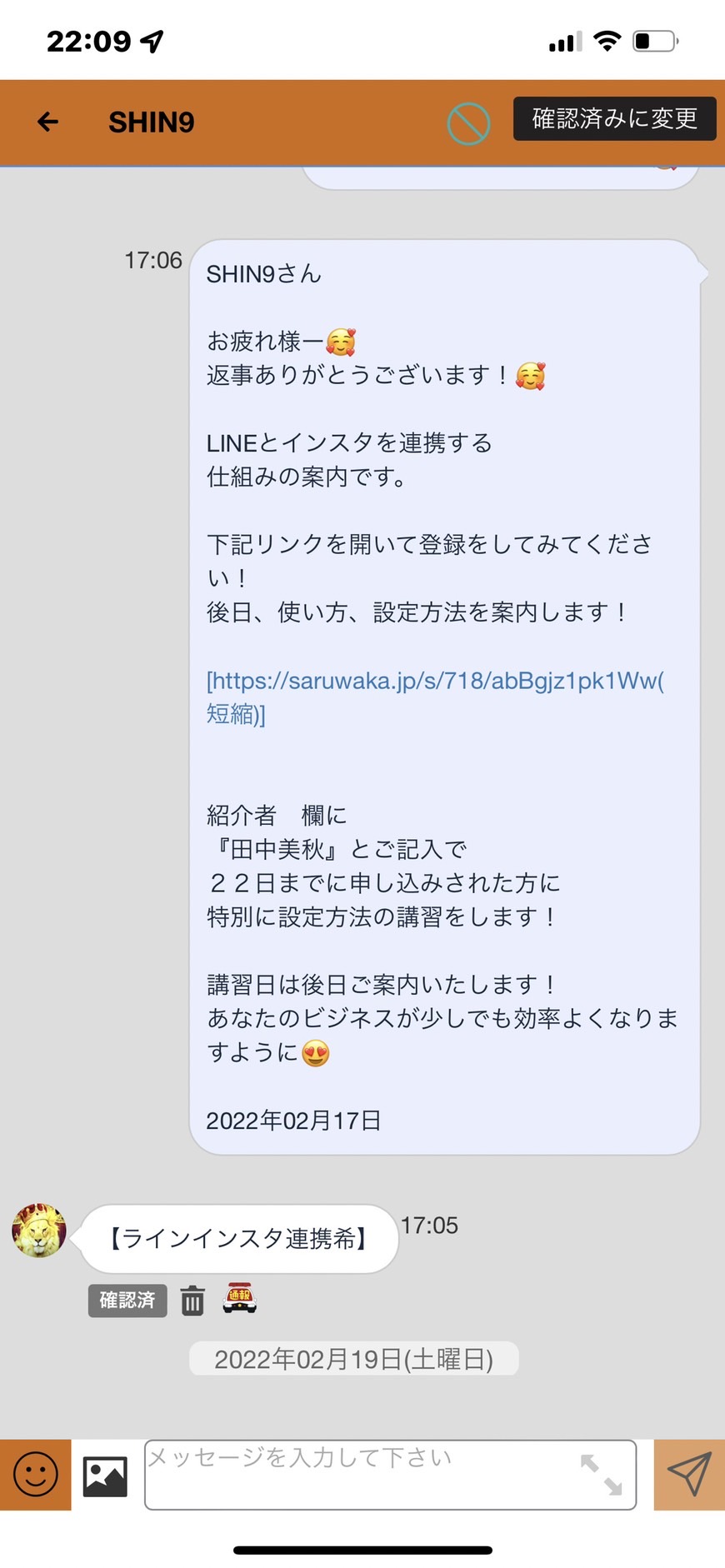Expand the message input box

tap(602, 1474)
